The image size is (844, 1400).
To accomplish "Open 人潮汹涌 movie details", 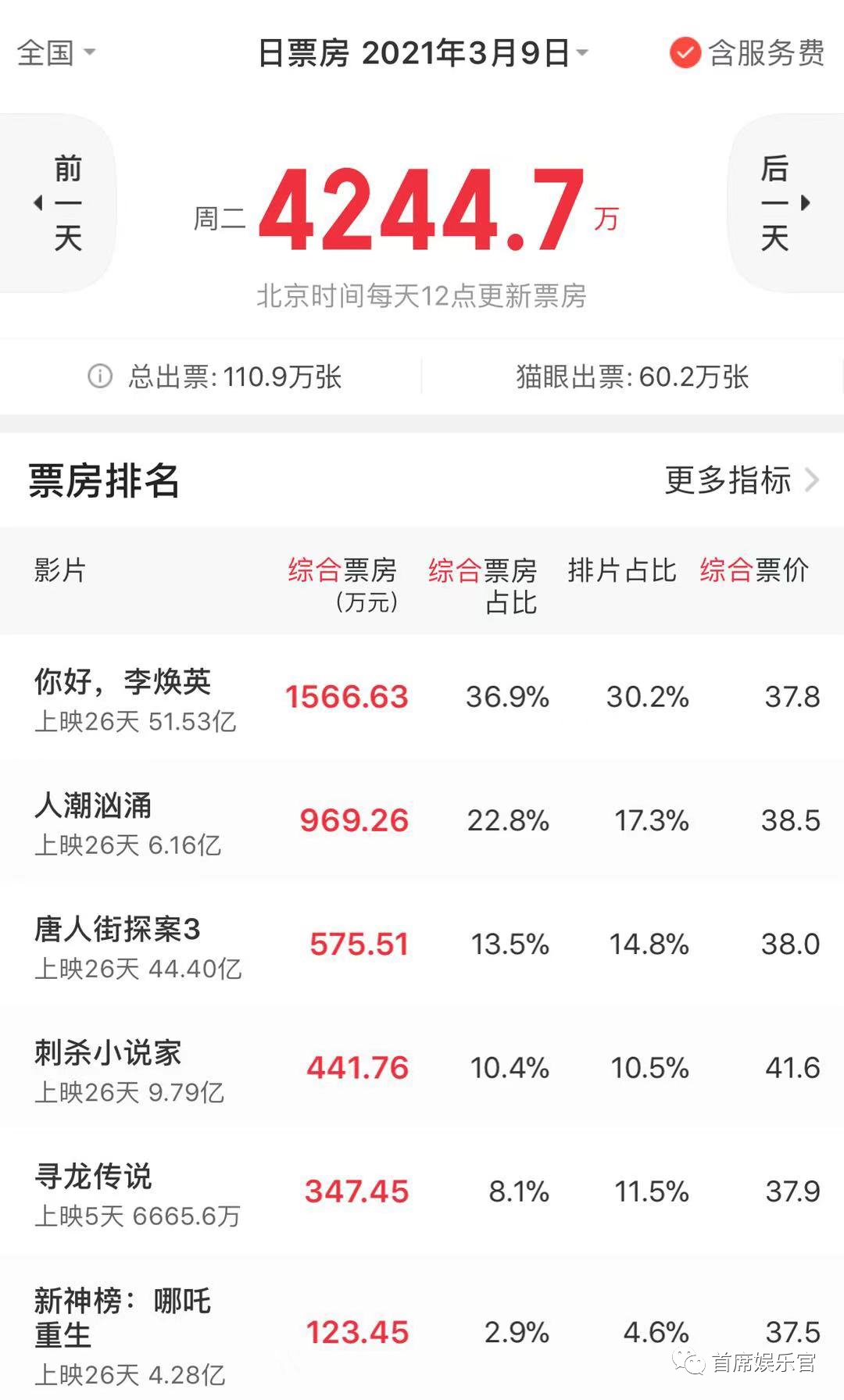I will [x=422, y=821].
